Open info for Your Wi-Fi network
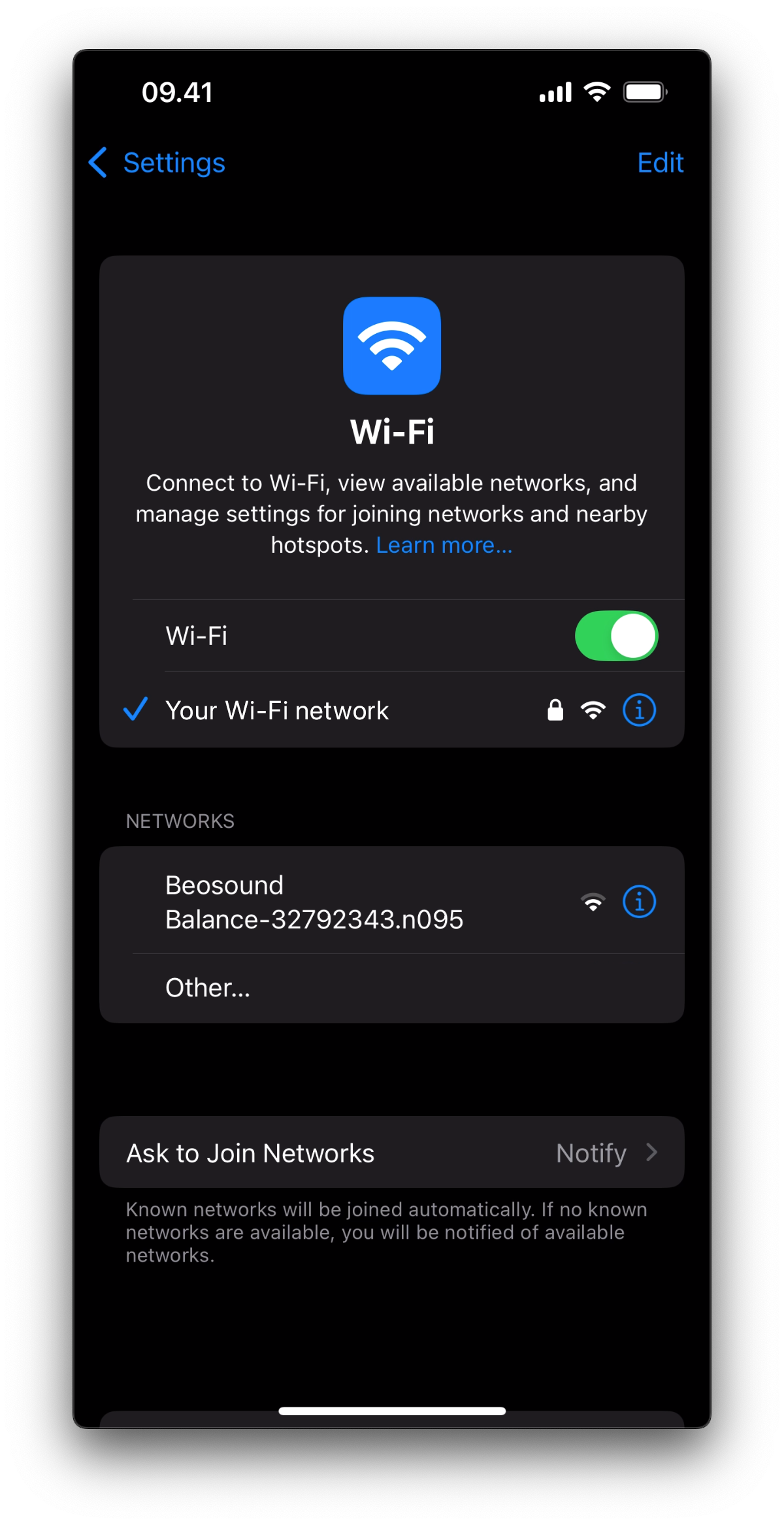This screenshot has height=1525, width=784. tap(638, 710)
